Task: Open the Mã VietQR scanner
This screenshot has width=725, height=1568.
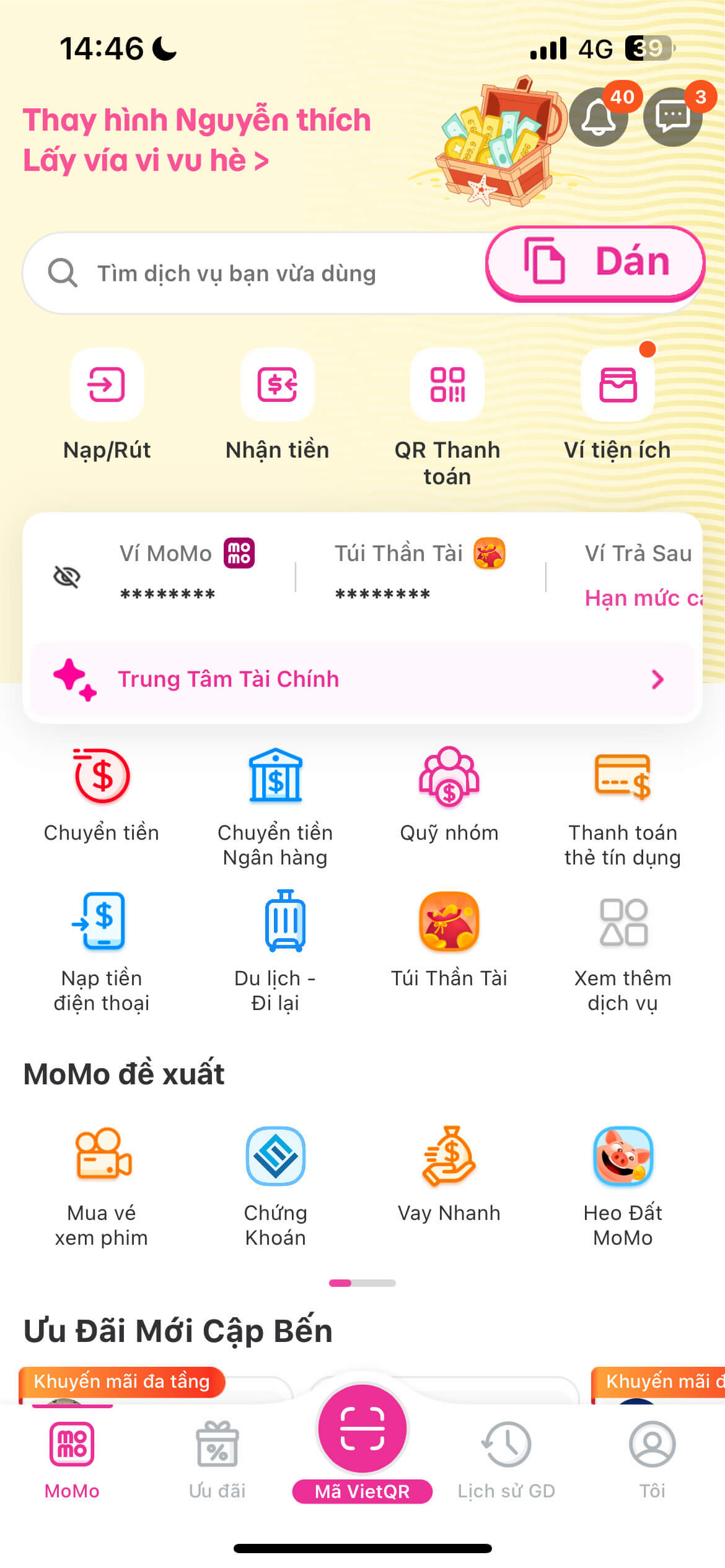Action: pyautogui.click(x=362, y=1429)
